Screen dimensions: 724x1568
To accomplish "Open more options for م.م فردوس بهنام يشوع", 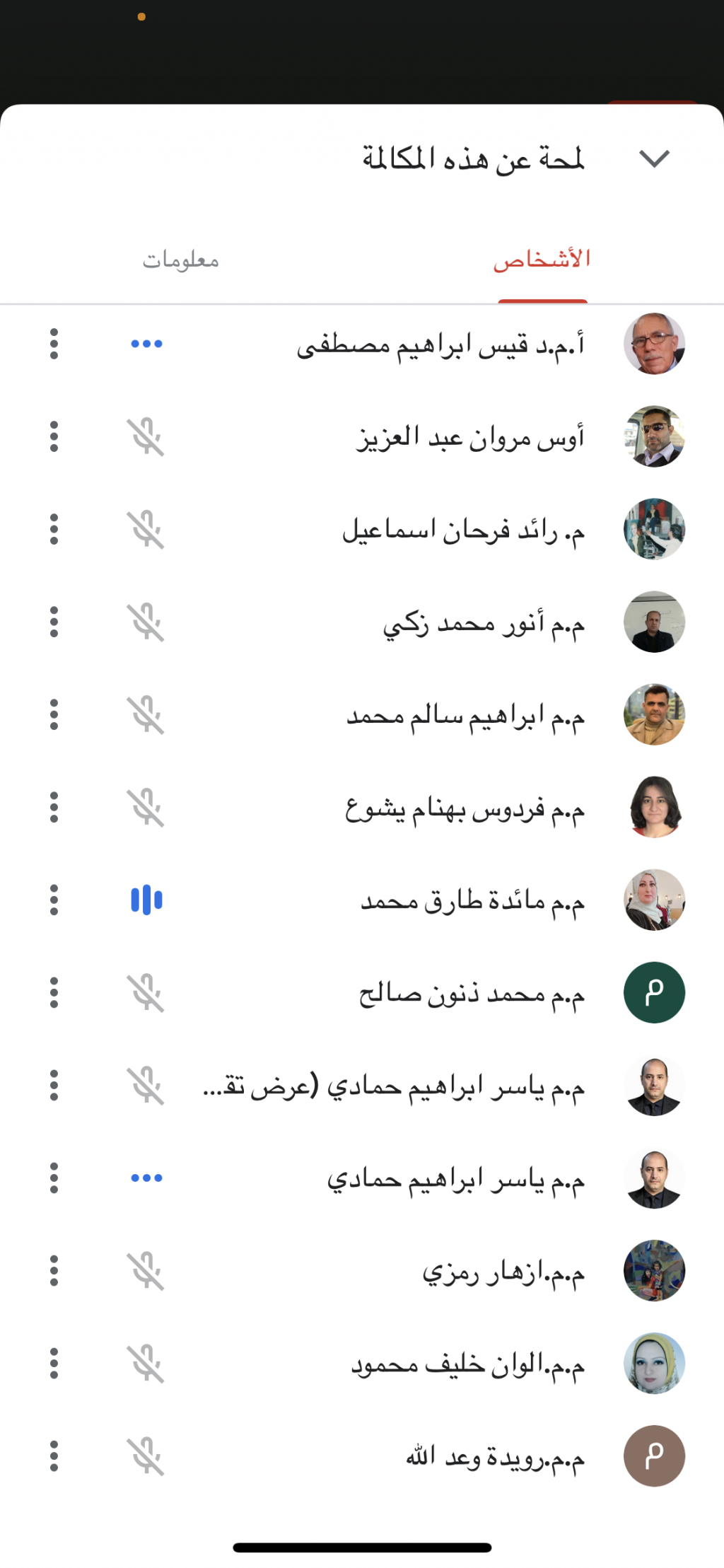I will tap(54, 807).
